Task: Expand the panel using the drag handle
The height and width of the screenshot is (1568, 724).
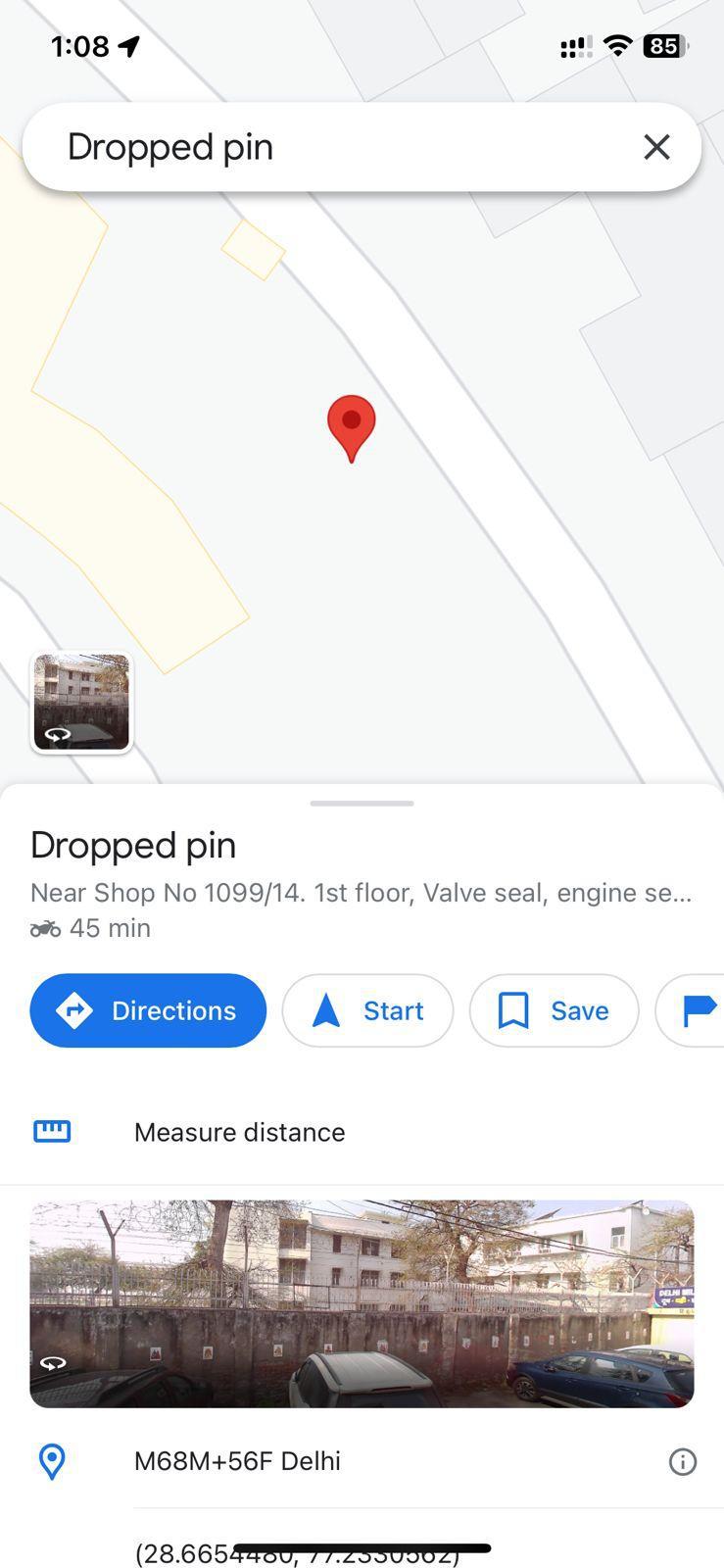Action: pos(362,803)
